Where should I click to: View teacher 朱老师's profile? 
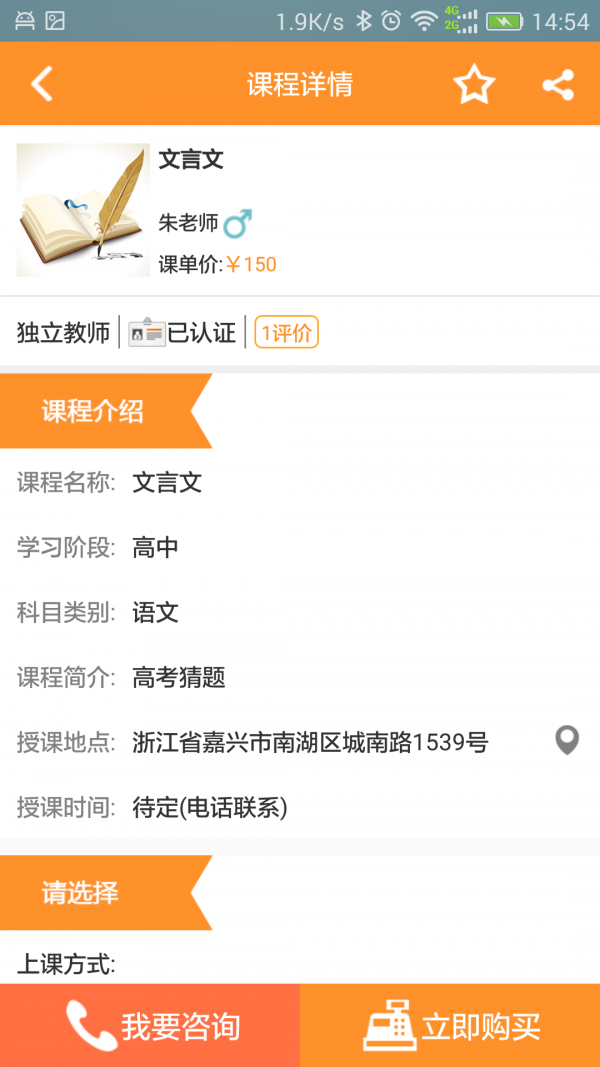point(188,223)
